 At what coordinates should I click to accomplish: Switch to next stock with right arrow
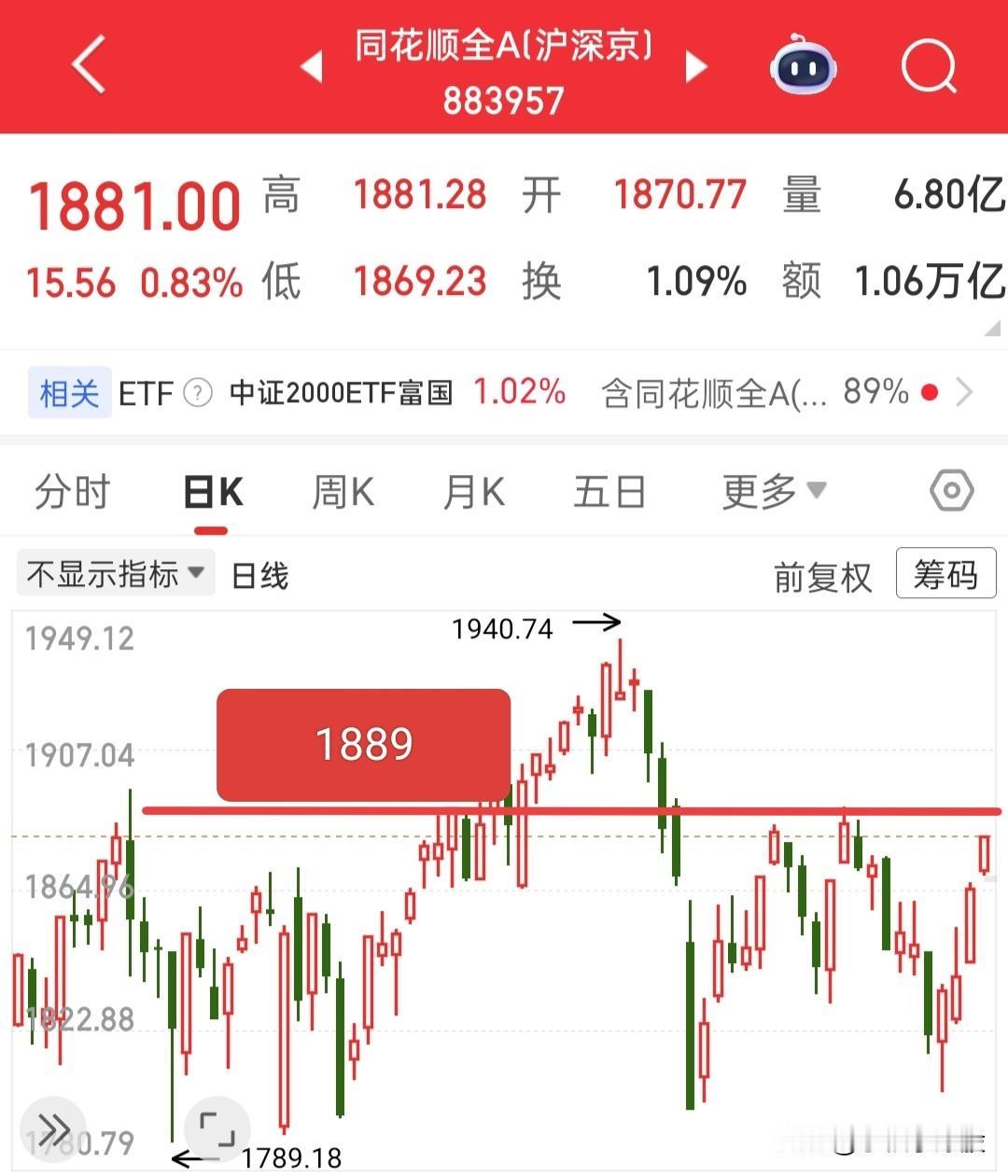click(696, 67)
